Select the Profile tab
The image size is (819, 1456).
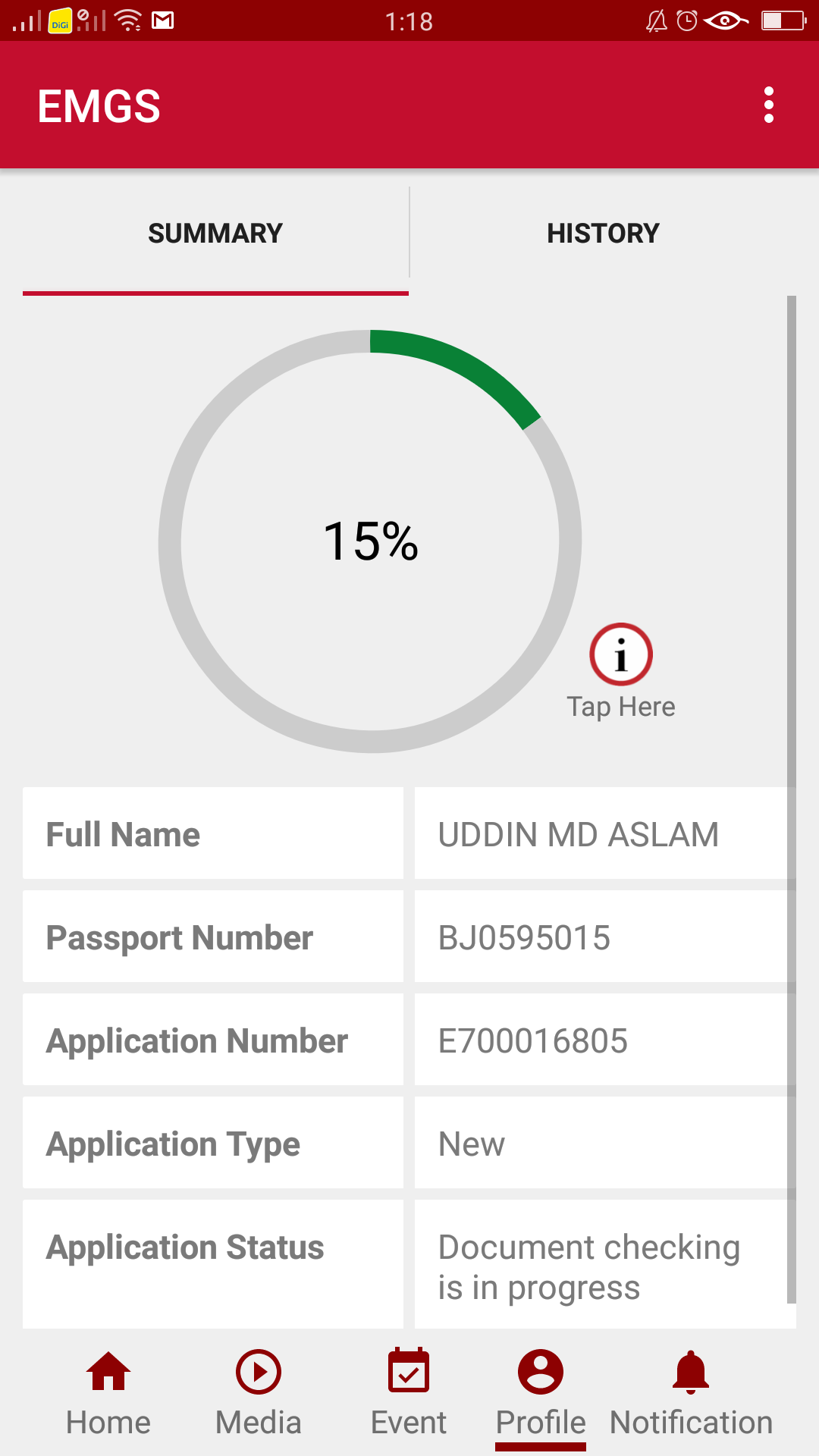tap(541, 1394)
